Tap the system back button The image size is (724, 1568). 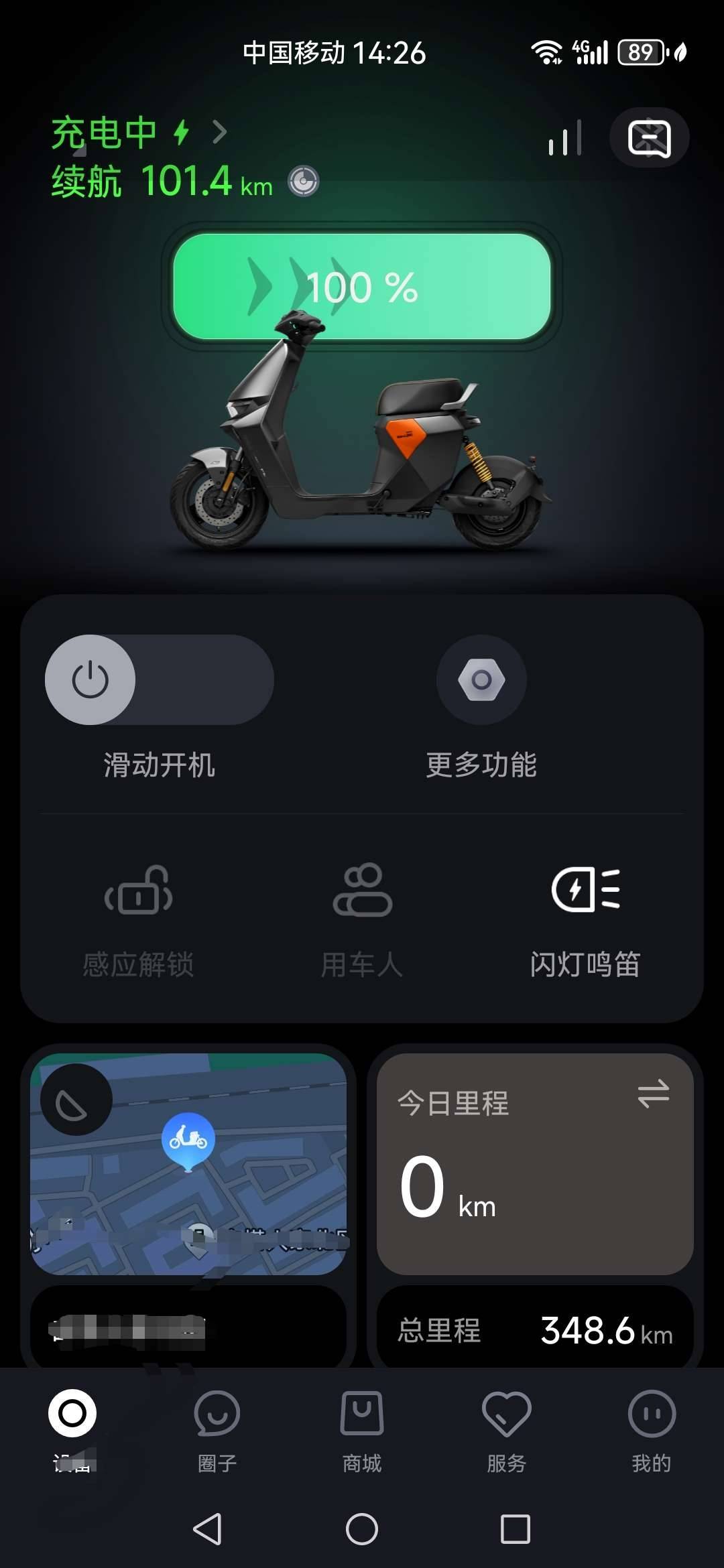point(207,1529)
